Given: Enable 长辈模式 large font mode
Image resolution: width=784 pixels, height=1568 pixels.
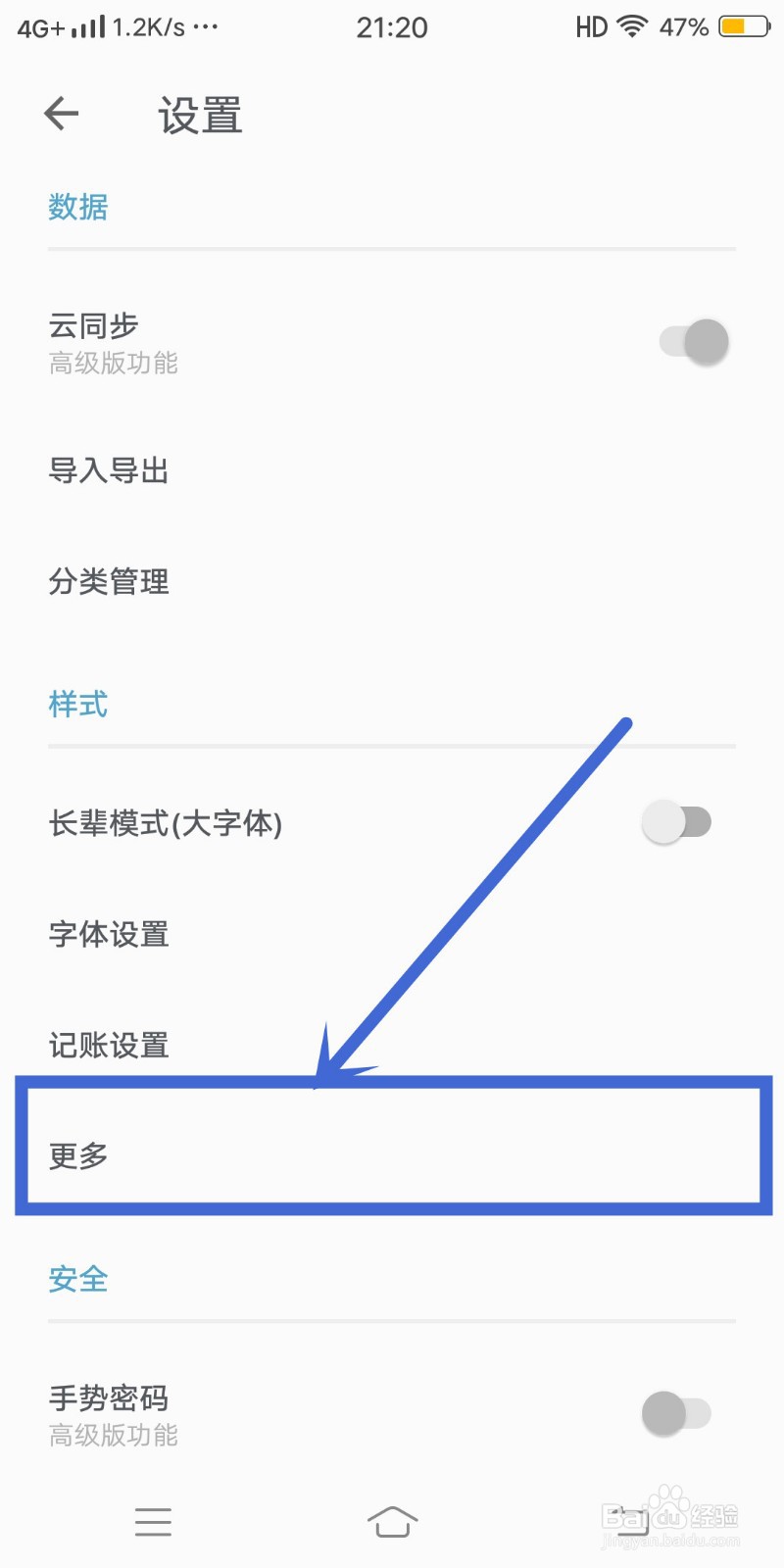Looking at the screenshot, I should 676,822.
